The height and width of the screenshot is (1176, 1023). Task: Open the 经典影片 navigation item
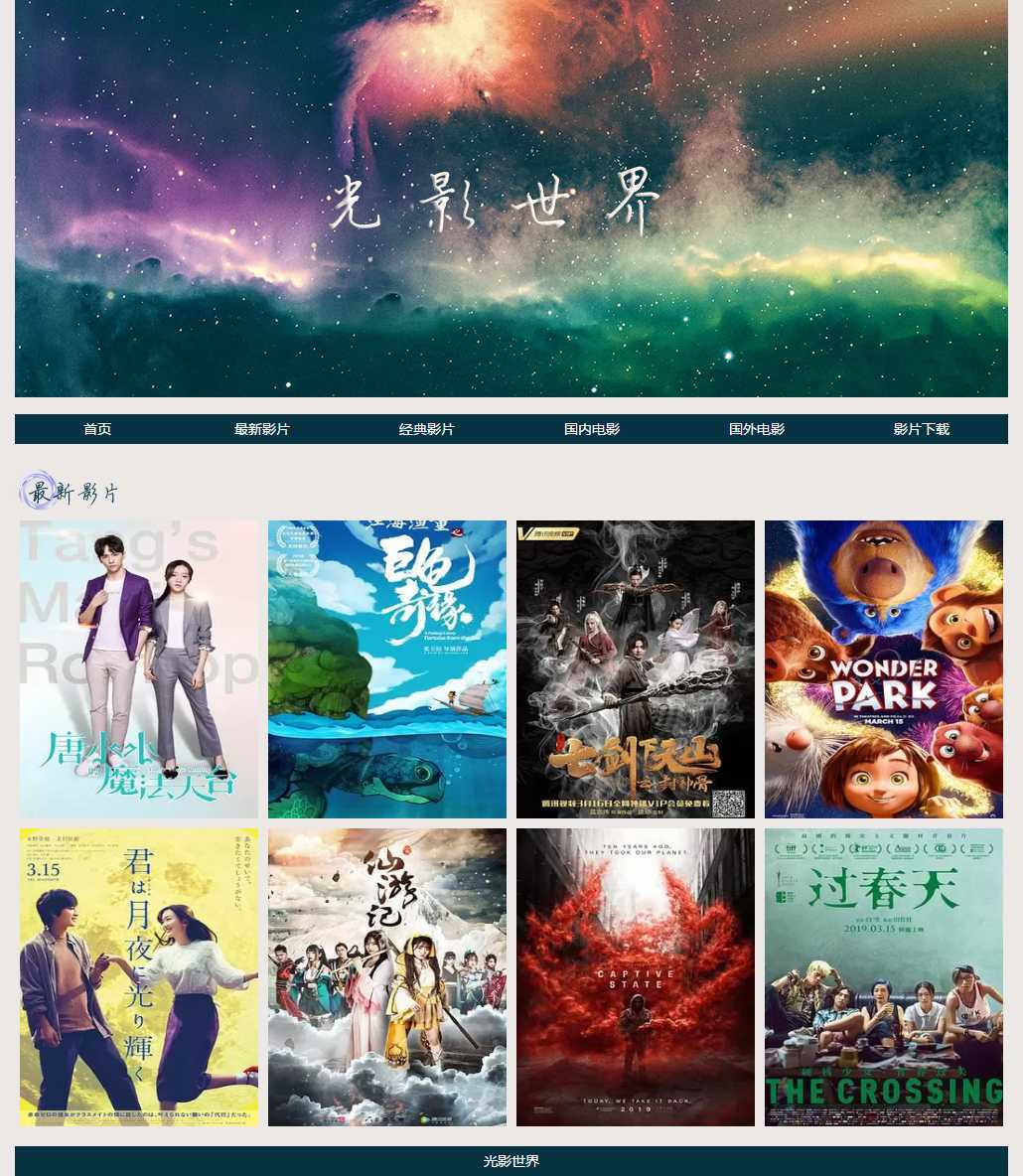427,429
